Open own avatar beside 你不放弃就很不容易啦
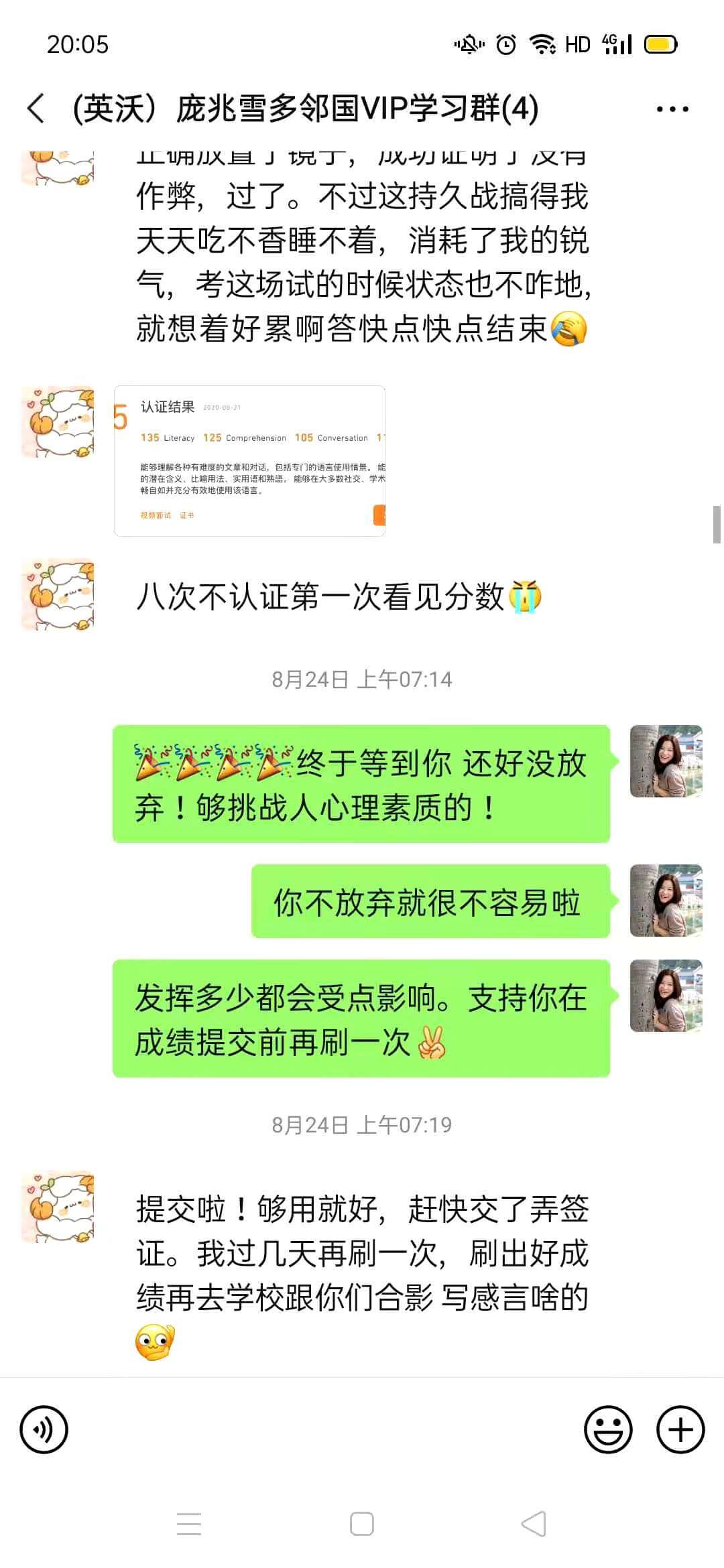The image size is (724, 1568). (666, 900)
